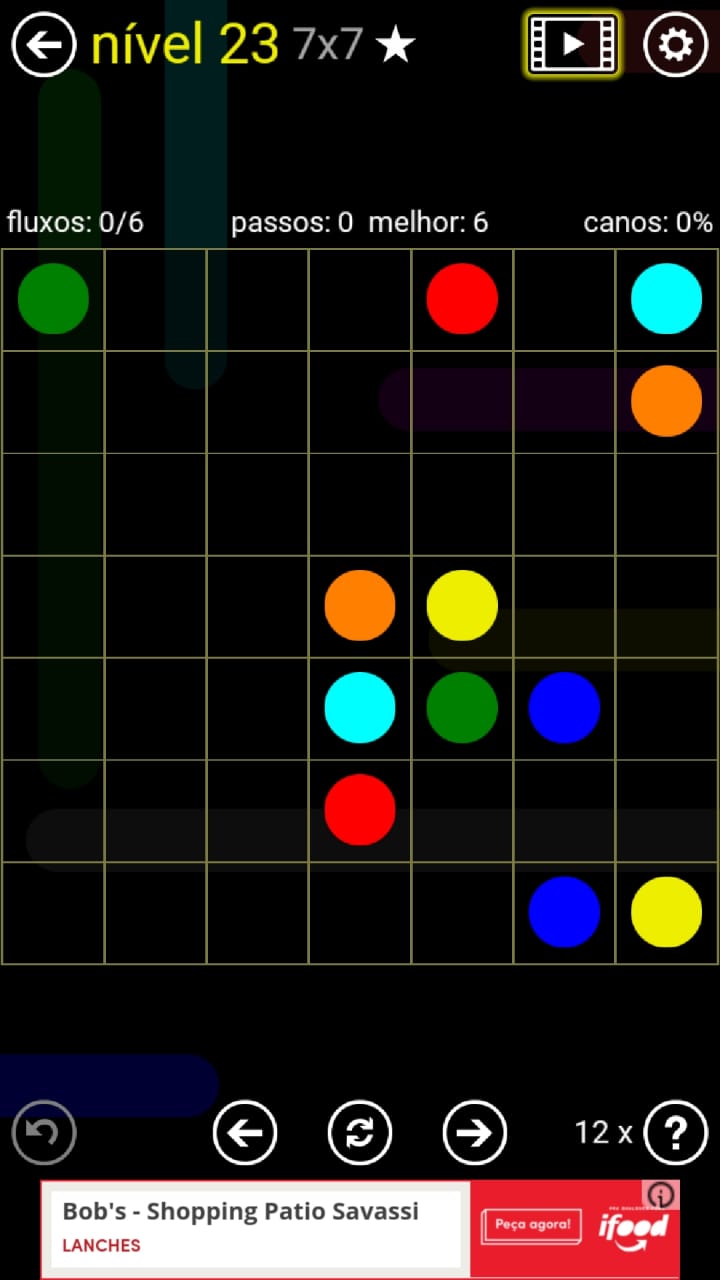Select the red dot in the top row
The height and width of the screenshot is (1280, 720).
(462, 298)
